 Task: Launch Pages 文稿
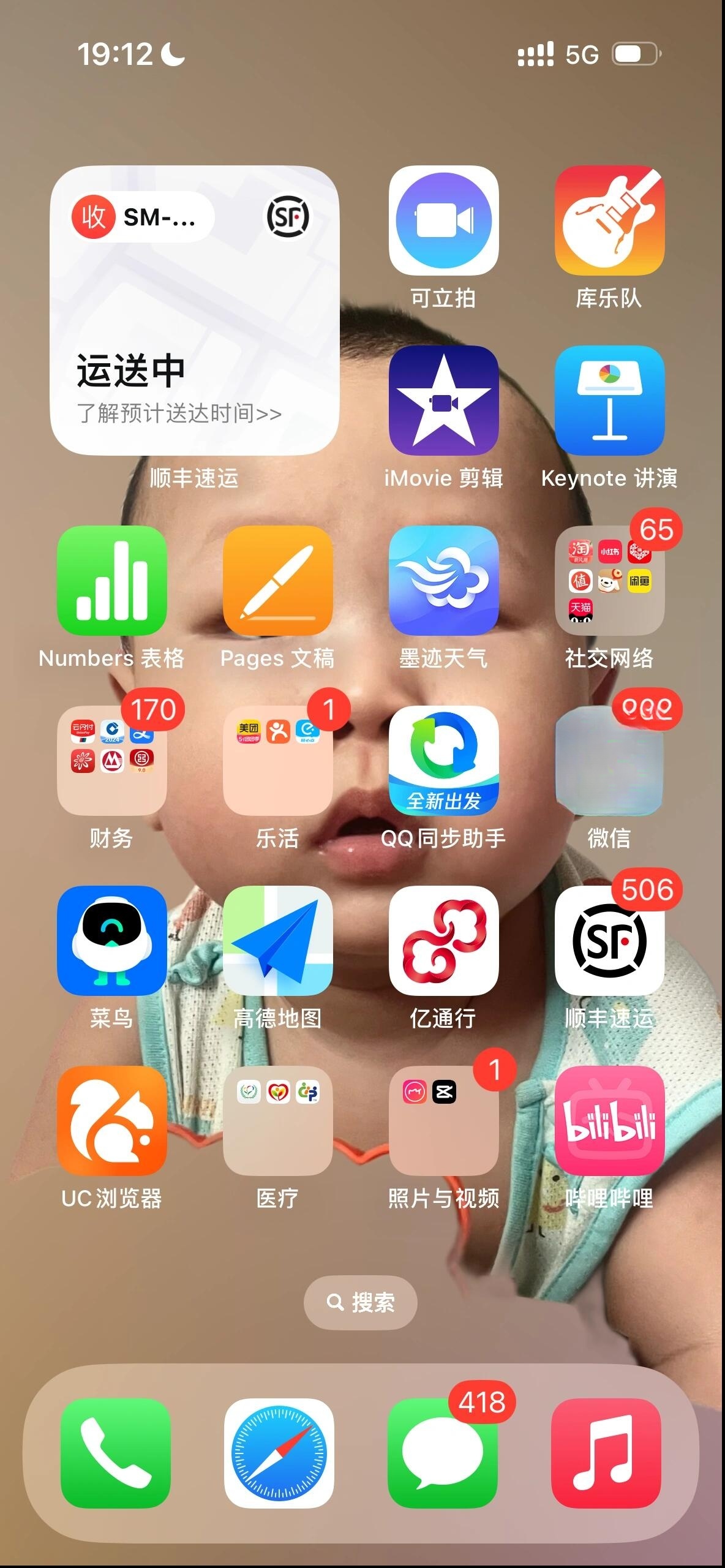pos(278,581)
